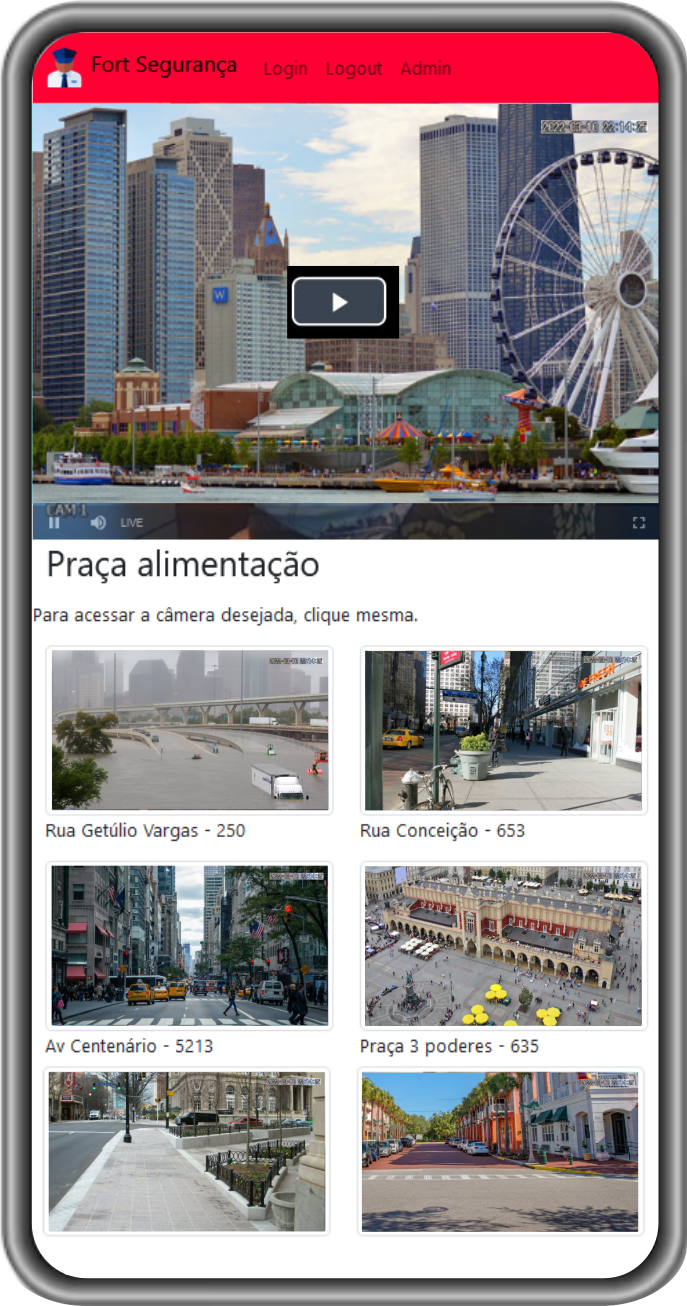Open the Rua Getúlio Vargas - 250 camera

tap(190, 730)
